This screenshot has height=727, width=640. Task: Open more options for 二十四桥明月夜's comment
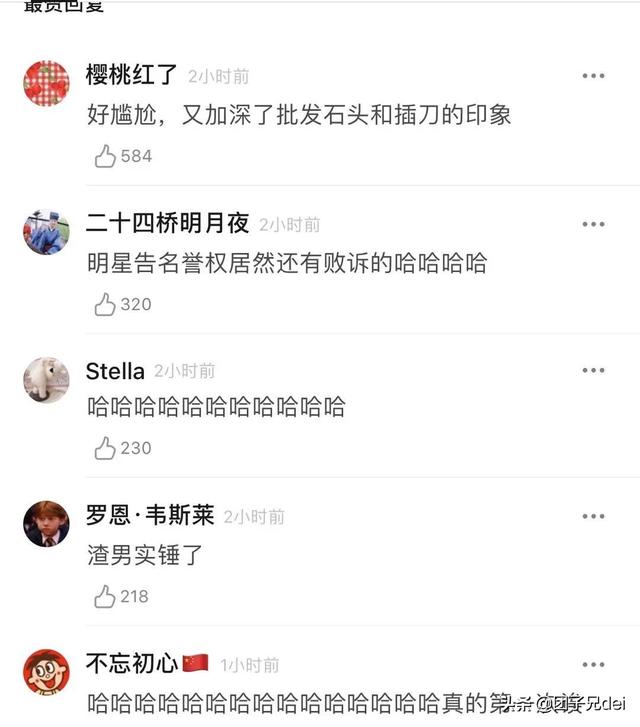pyautogui.click(x=593, y=224)
